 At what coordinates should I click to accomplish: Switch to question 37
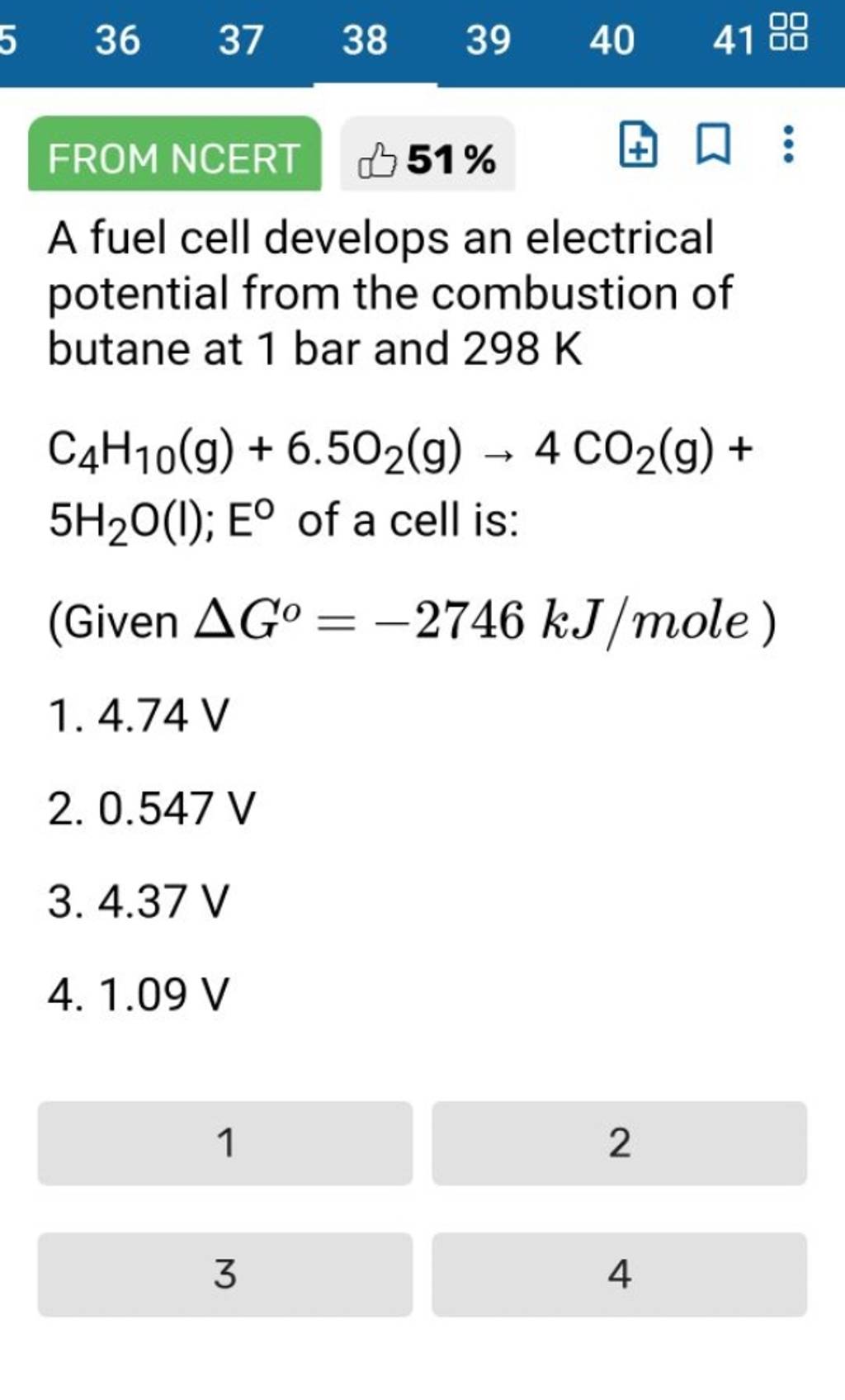[x=239, y=37]
